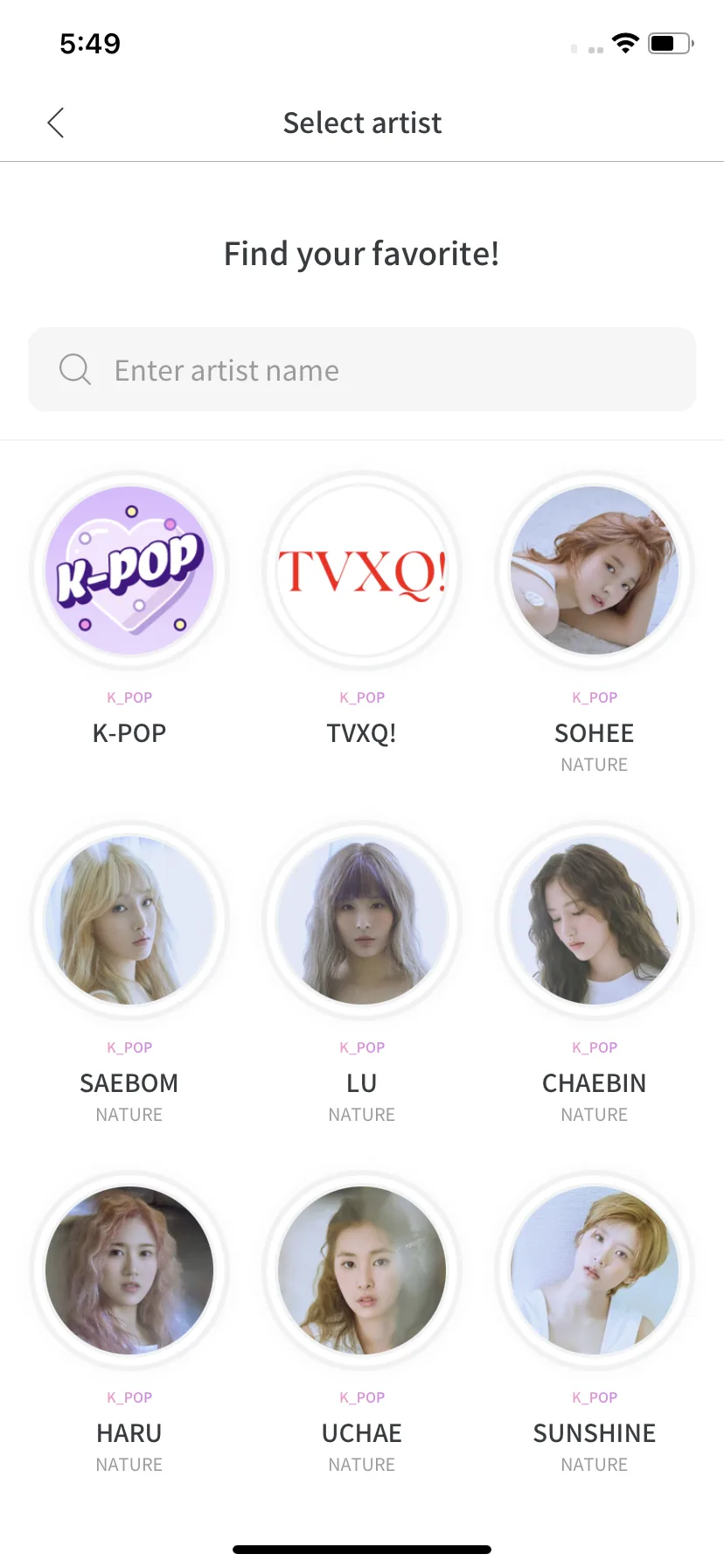
Task: Pick SAEBOM from NATURE
Action: [129, 921]
